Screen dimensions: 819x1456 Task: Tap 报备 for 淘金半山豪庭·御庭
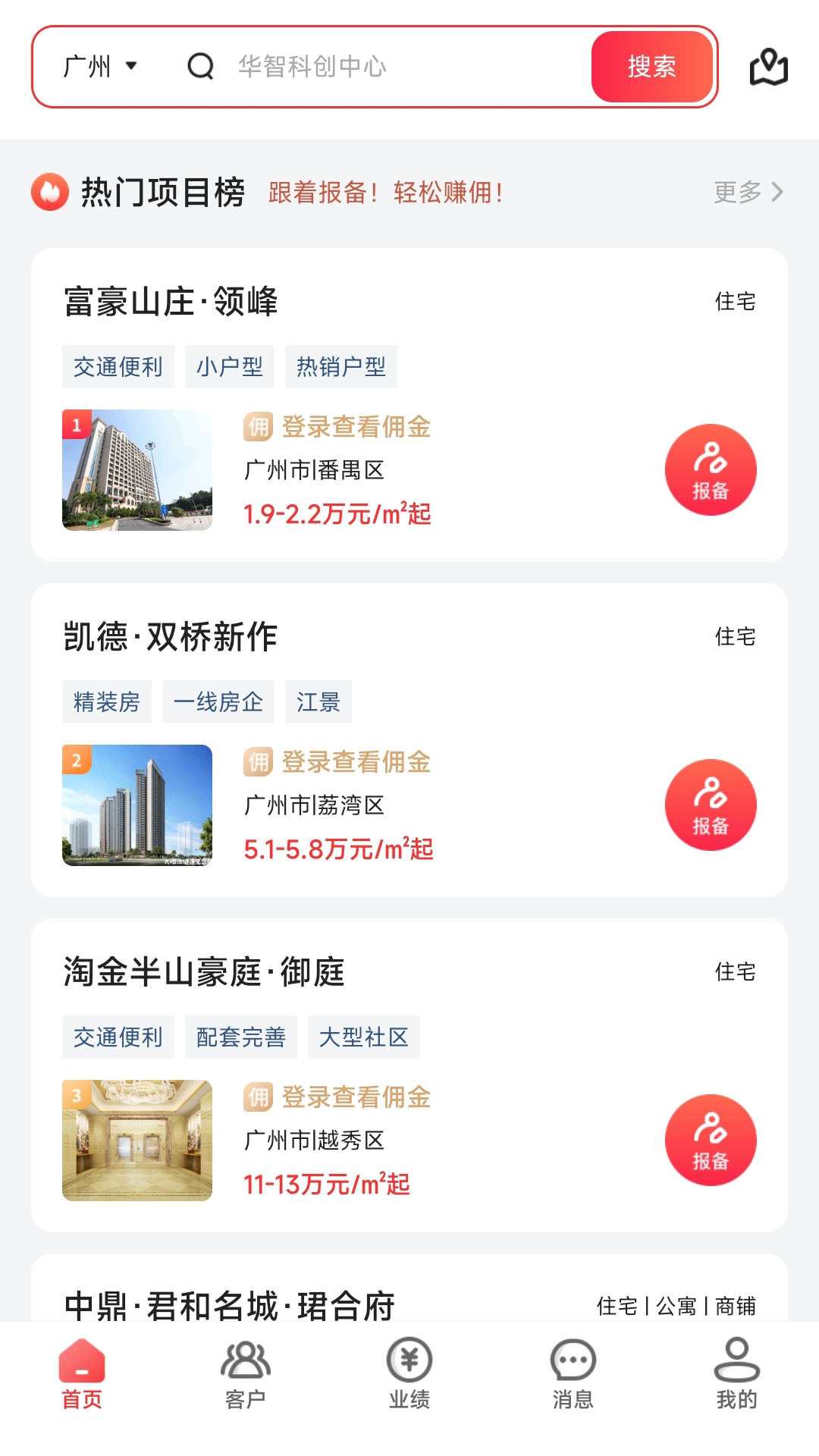pyautogui.click(x=711, y=1140)
